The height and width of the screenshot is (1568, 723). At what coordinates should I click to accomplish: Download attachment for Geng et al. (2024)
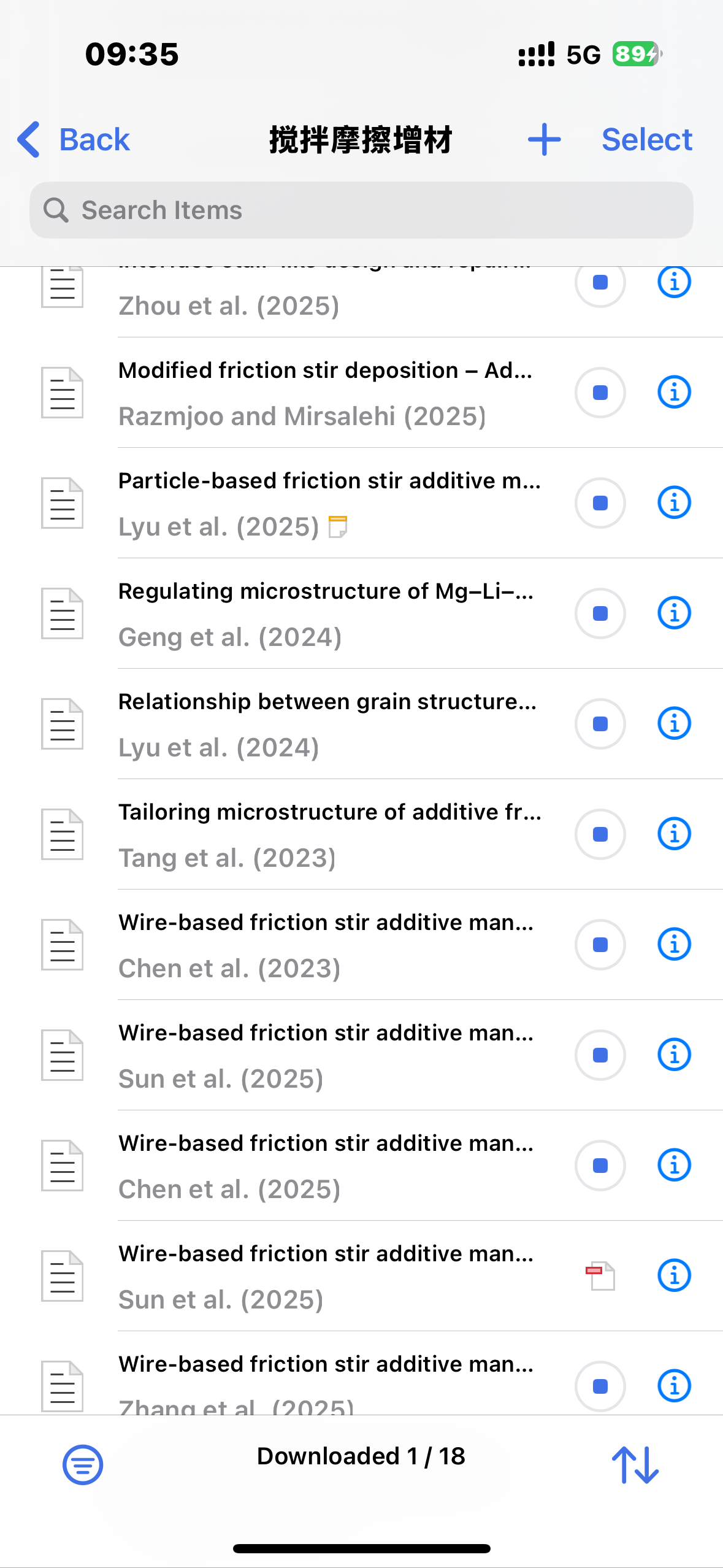[x=600, y=613]
